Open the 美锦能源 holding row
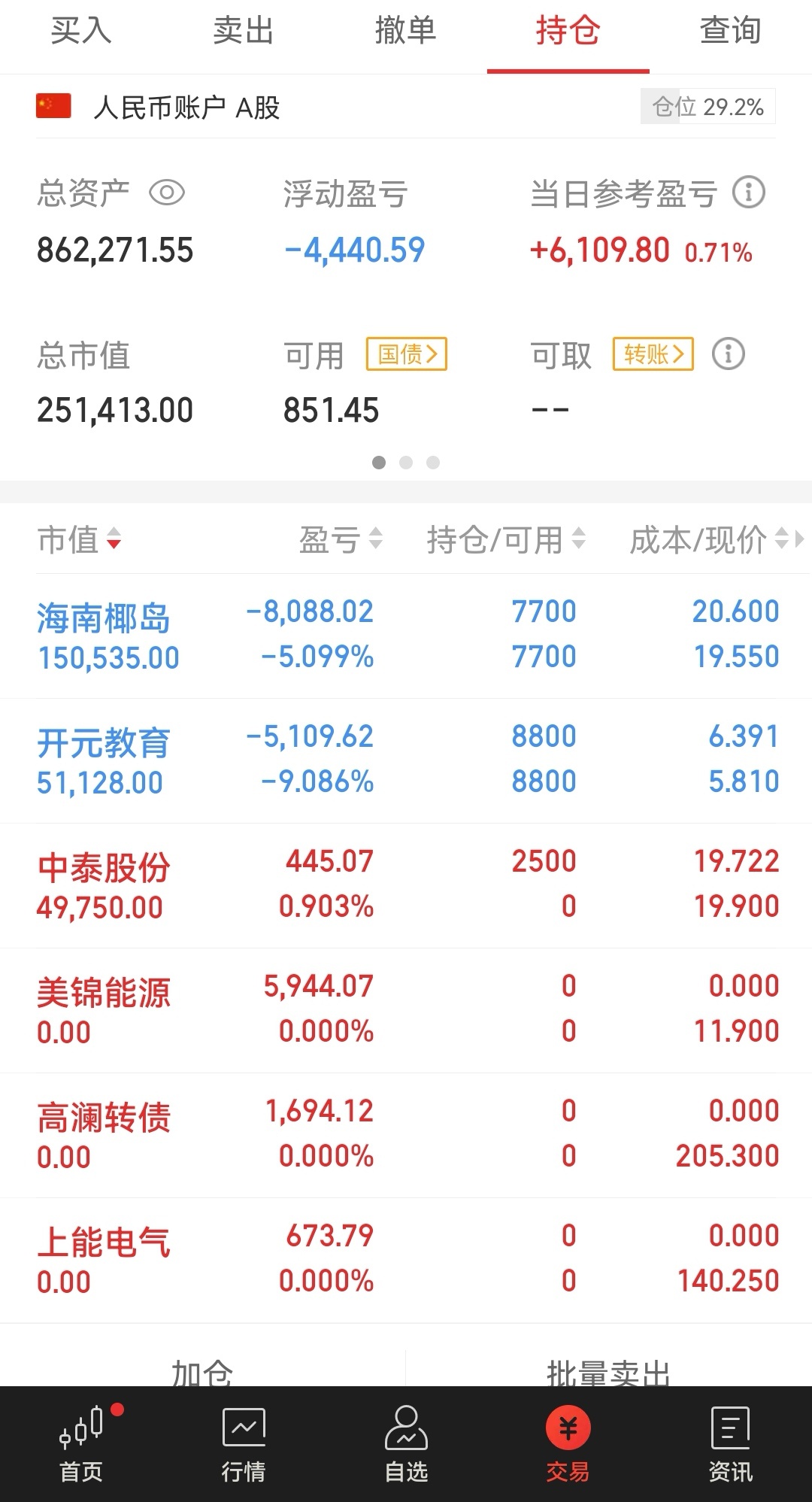Image resolution: width=812 pixels, height=1502 pixels. point(406,1010)
